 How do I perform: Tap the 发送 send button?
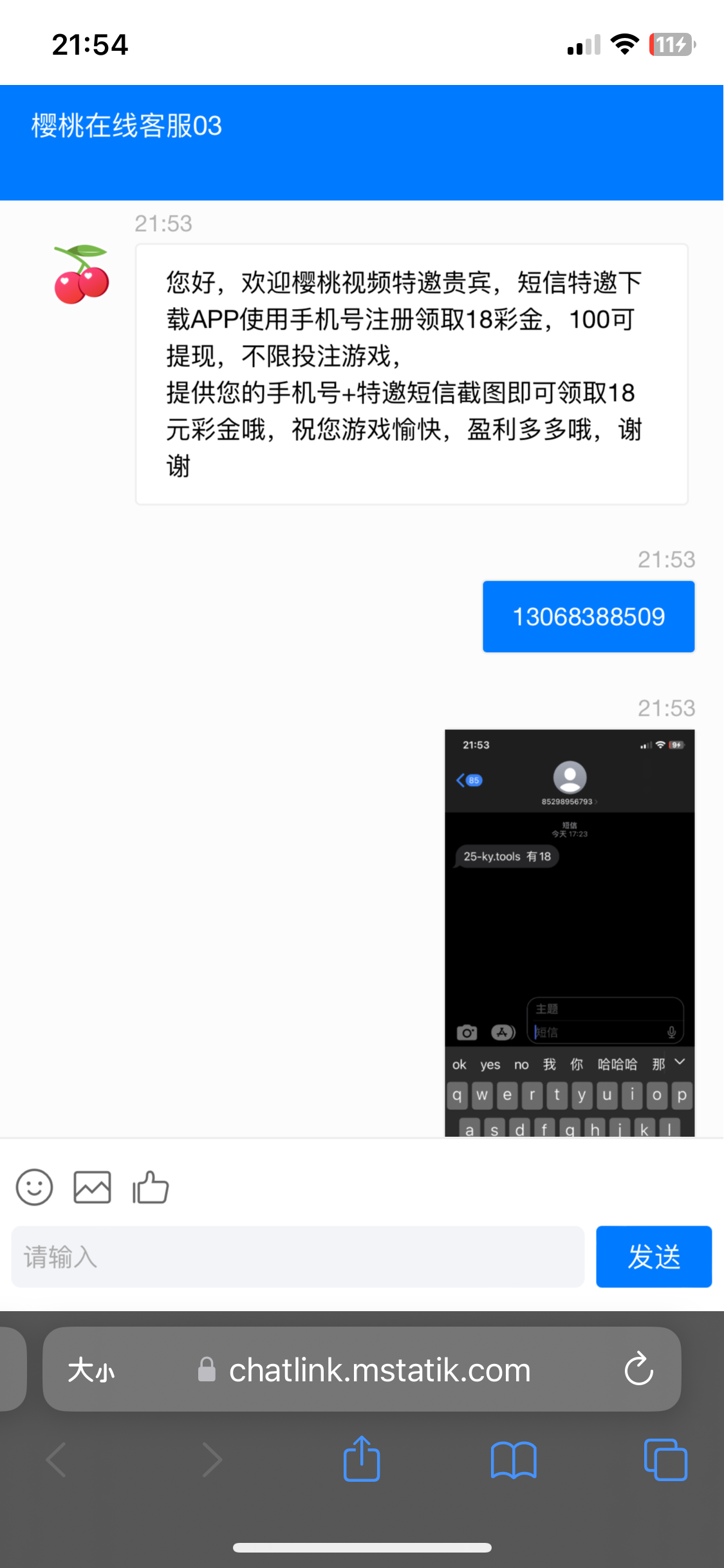coord(653,1256)
